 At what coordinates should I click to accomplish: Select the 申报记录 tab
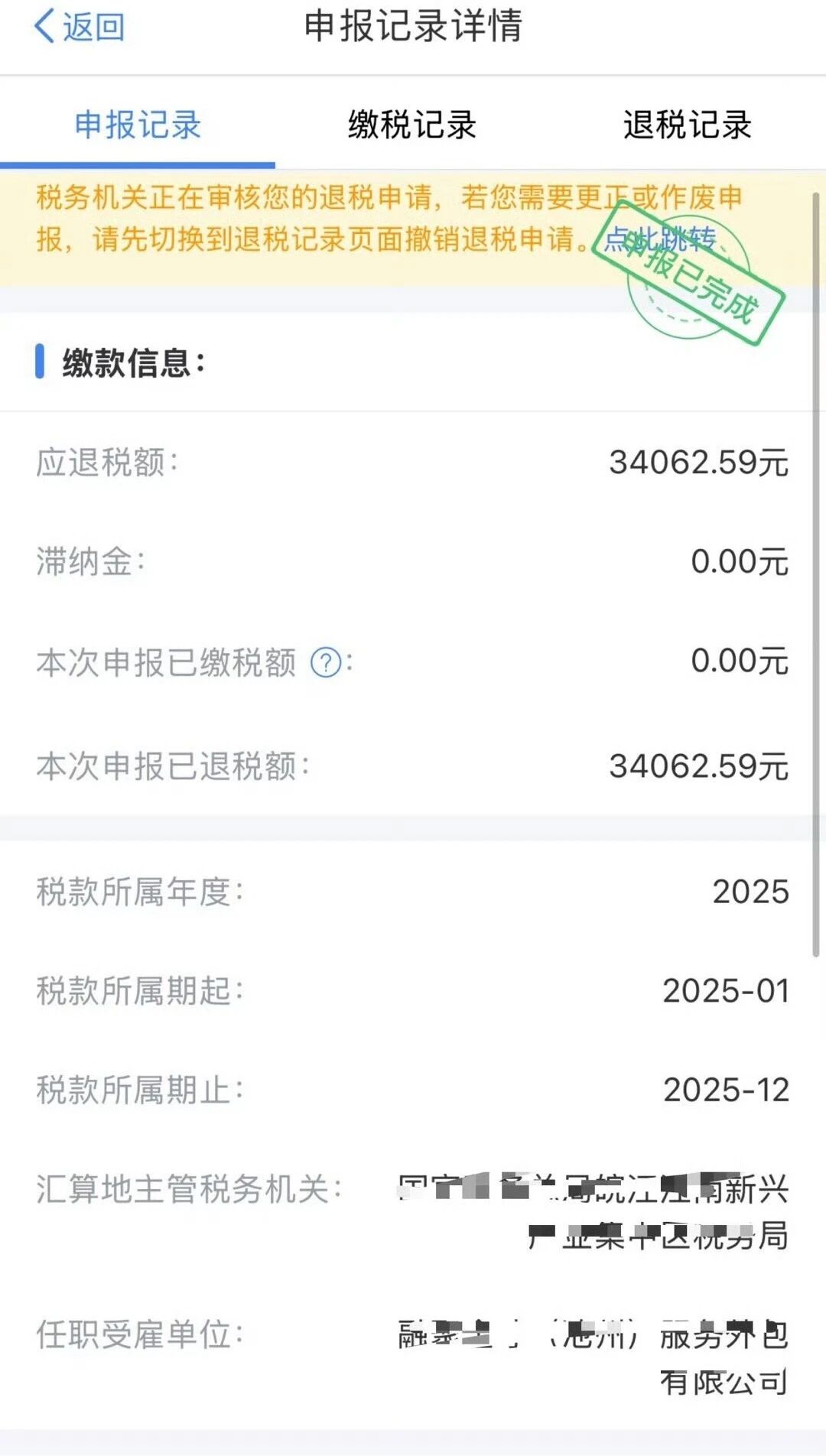coord(138,125)
